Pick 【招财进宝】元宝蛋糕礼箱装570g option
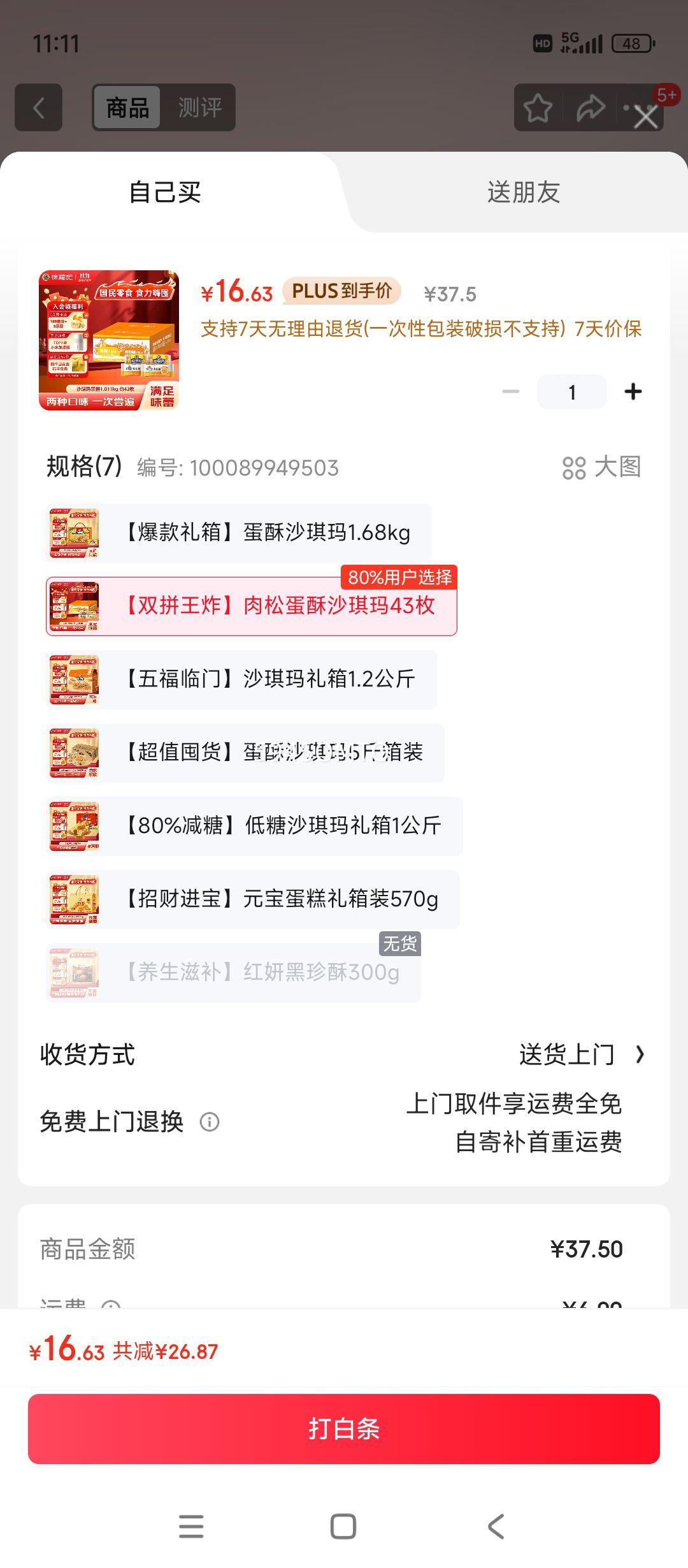 click(253, 899)
